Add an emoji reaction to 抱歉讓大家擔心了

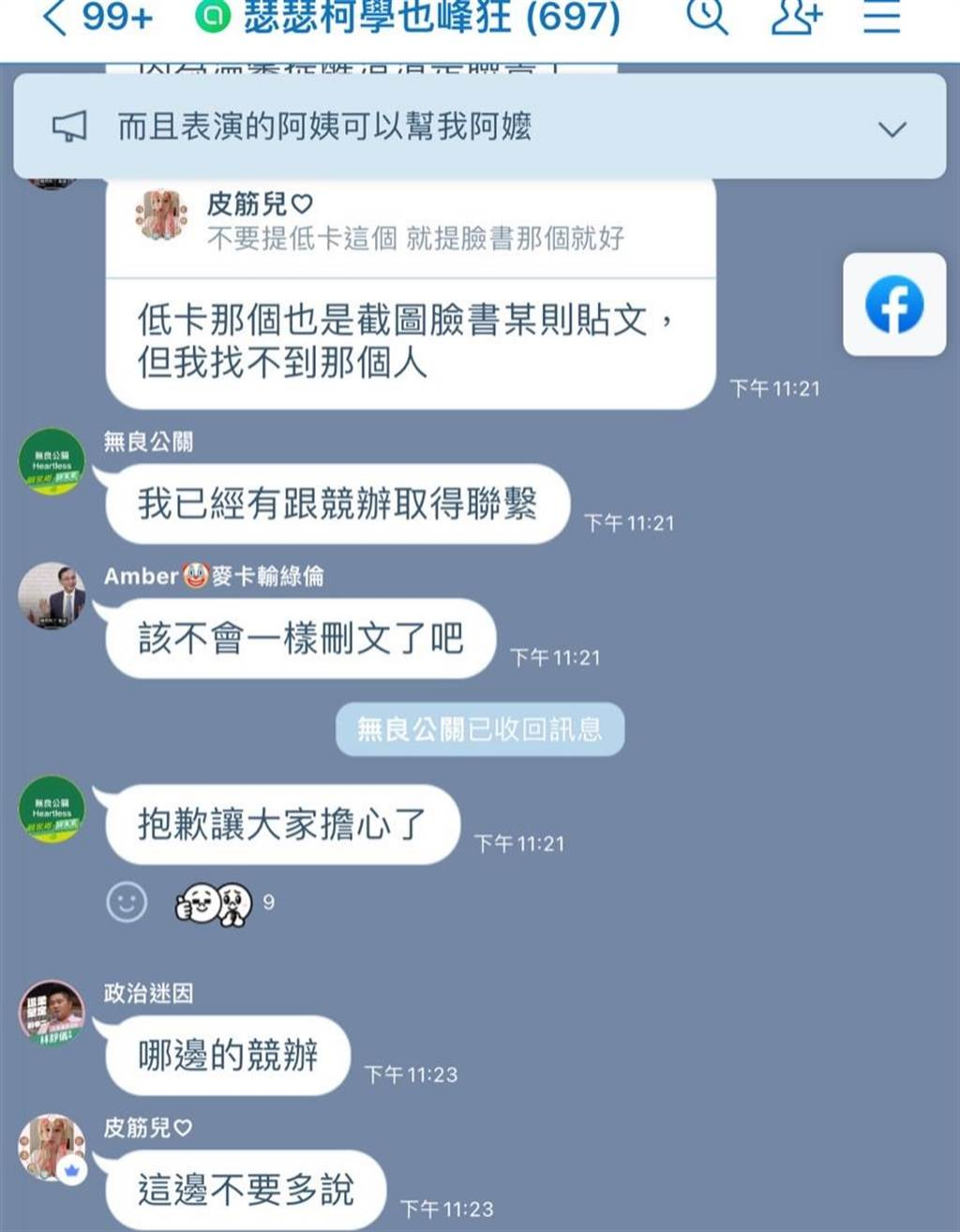(x=127, y=902)
